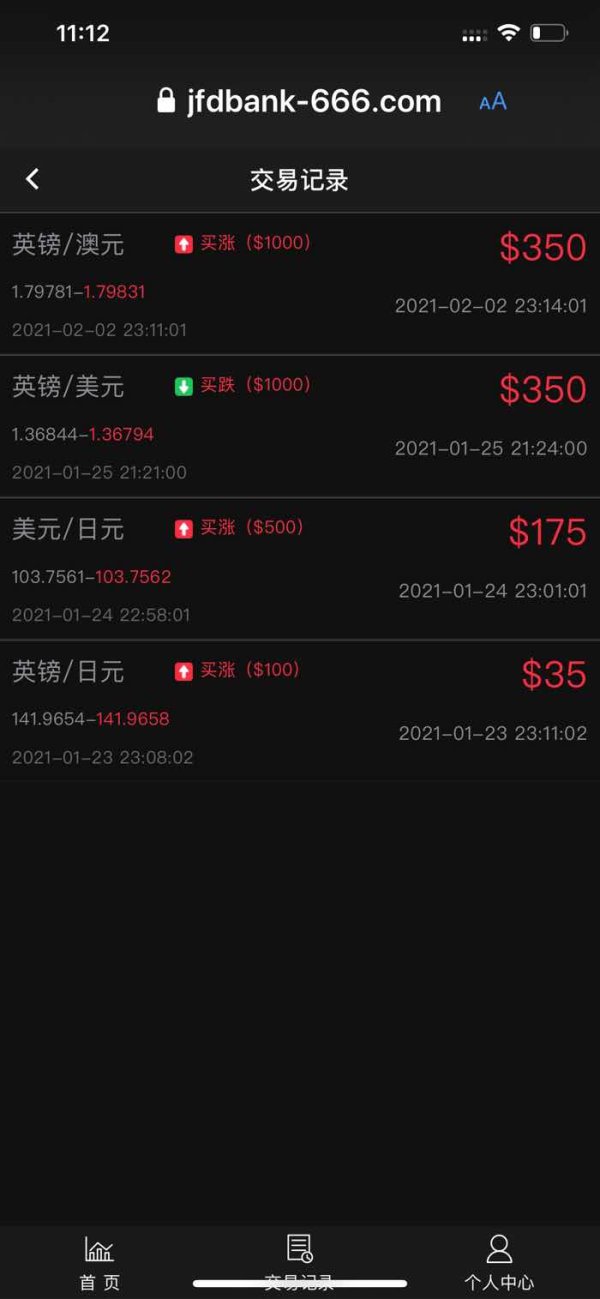Open the 英镑/美元 trade record
Screen dimensions: 600x1299
click(300, 427)
